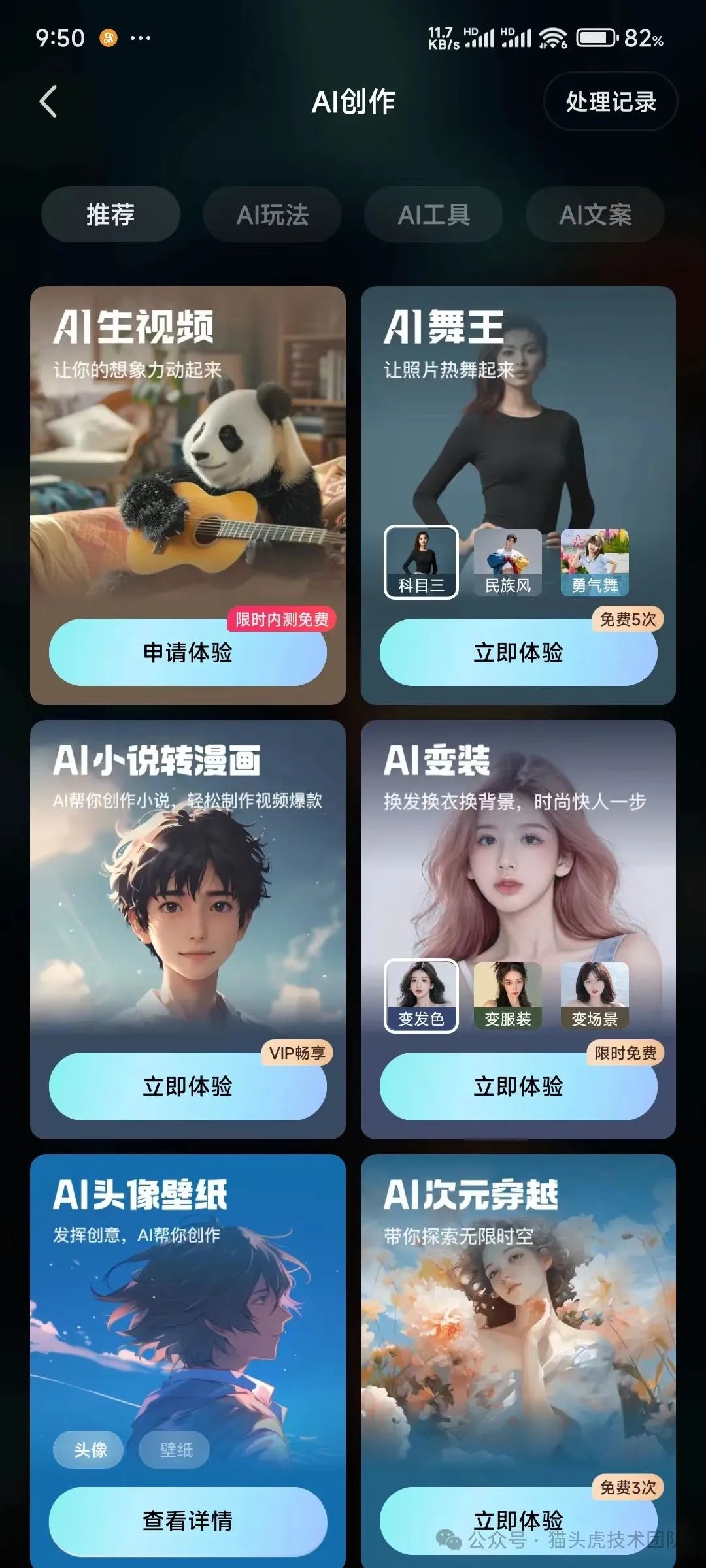Tap 立即体验 on the AI舞王 card
This screenshot has width=706, height=1568.
pyautogui.click(x=518, y=653)
